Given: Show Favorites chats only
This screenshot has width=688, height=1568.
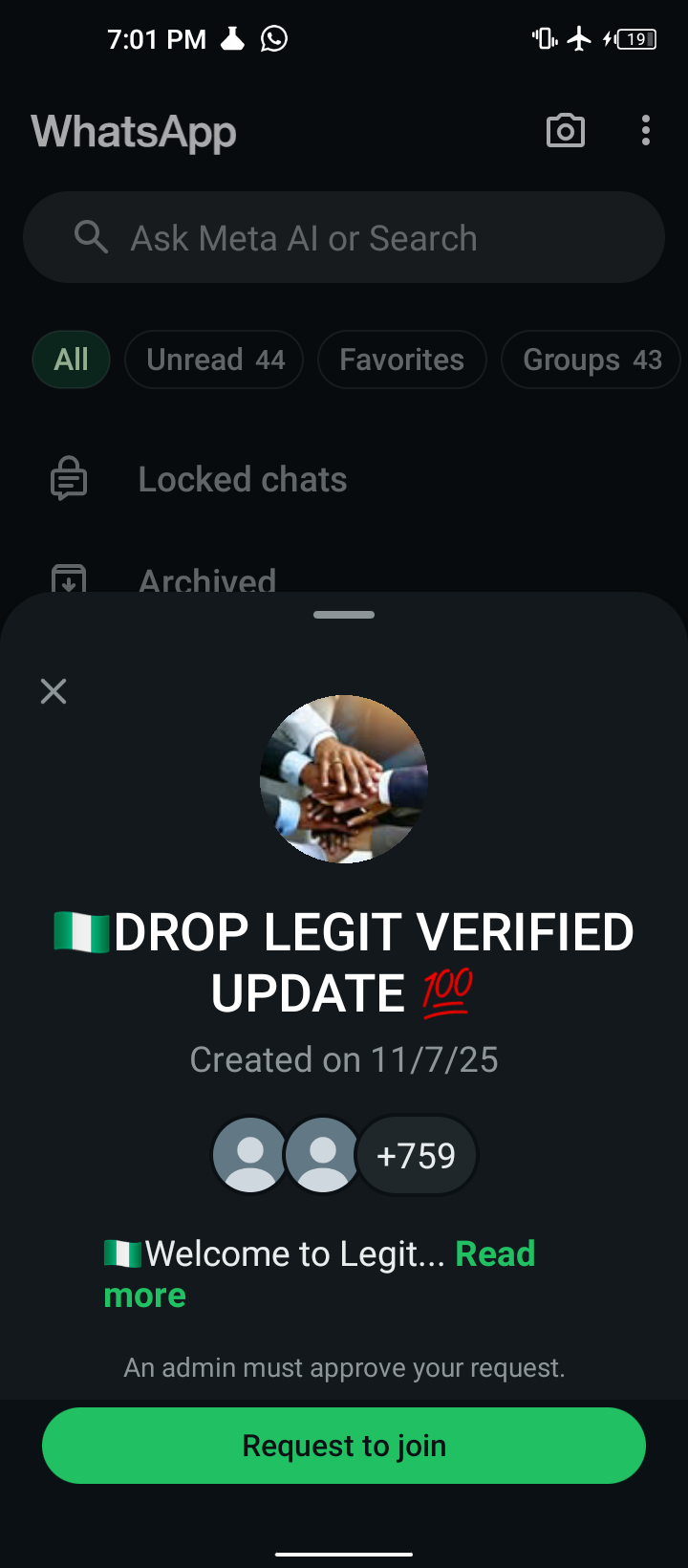Looking at the screenshot, I should (x=401, y=359).
